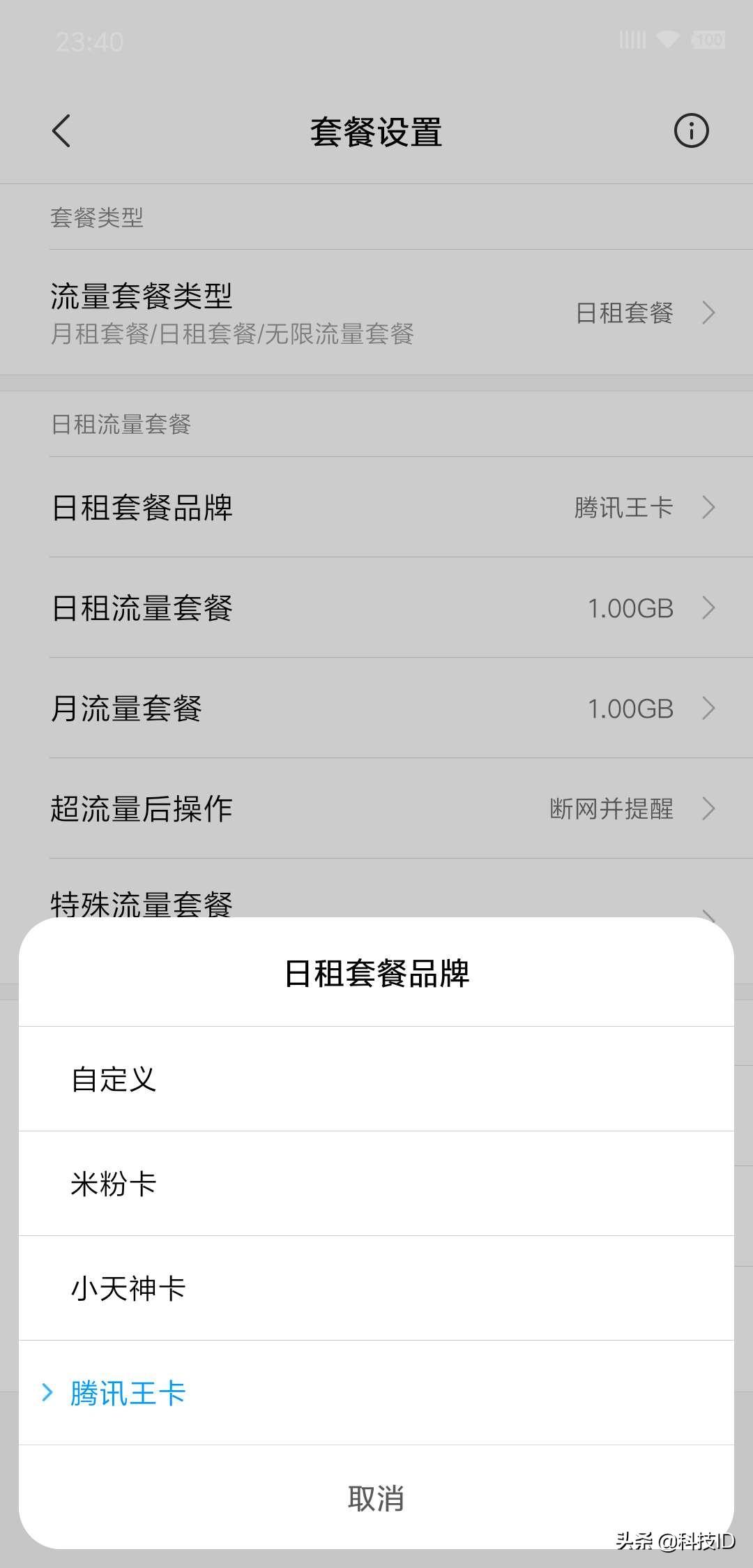Viewport: 753px width, 1568px height.
Task: Expand the 特殊流量套餐 row chevron
Action: [709, 904]
